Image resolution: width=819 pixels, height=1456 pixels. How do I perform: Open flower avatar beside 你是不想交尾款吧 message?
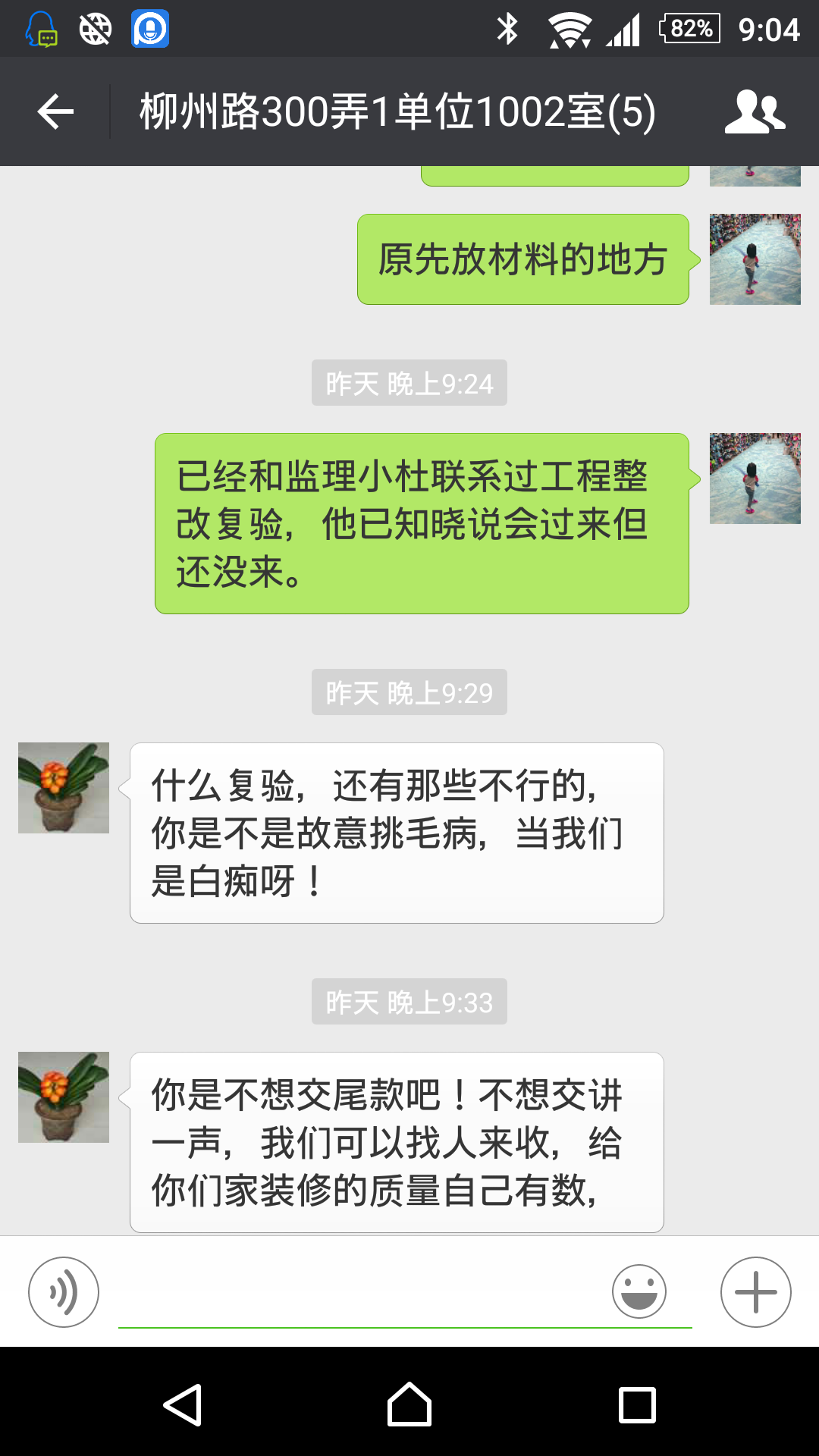pos(64,1097)
